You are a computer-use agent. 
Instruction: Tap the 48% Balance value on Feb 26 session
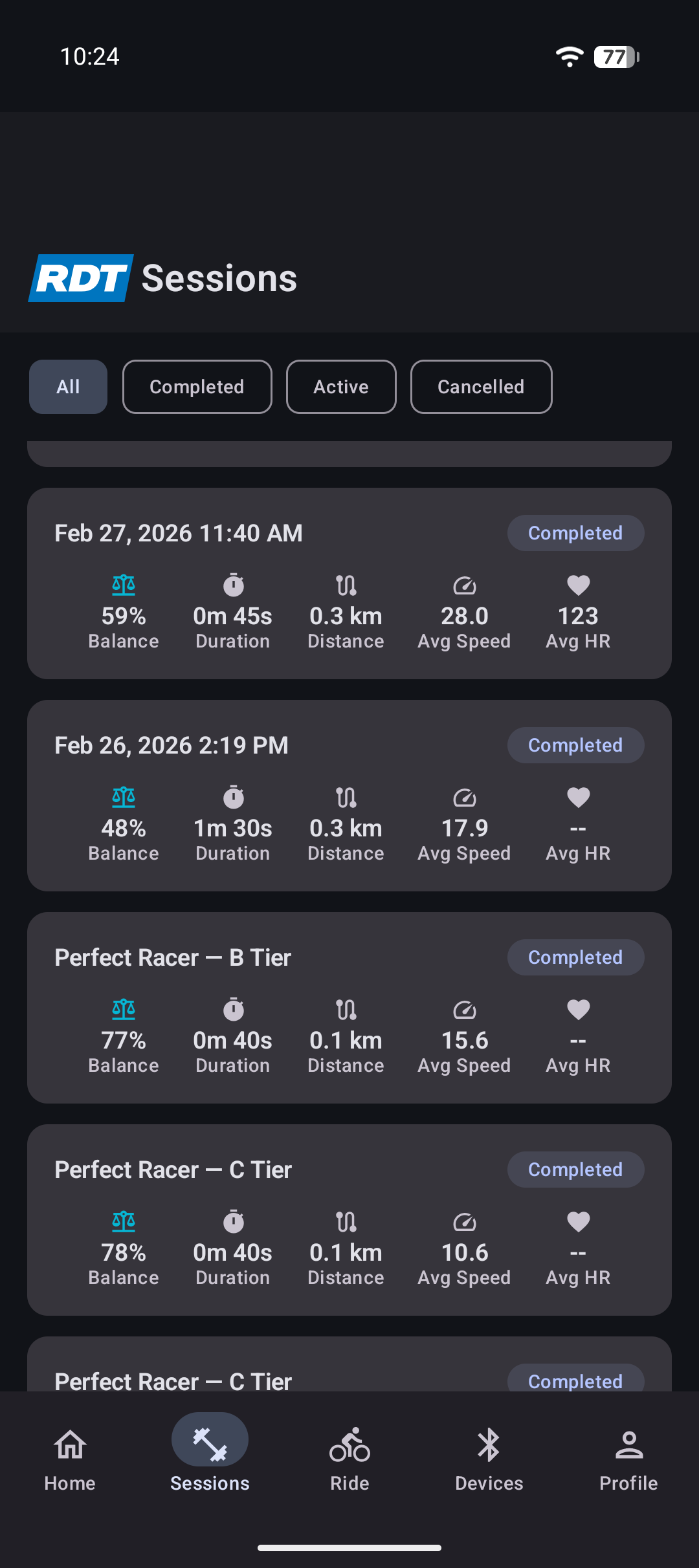point(123,828)
